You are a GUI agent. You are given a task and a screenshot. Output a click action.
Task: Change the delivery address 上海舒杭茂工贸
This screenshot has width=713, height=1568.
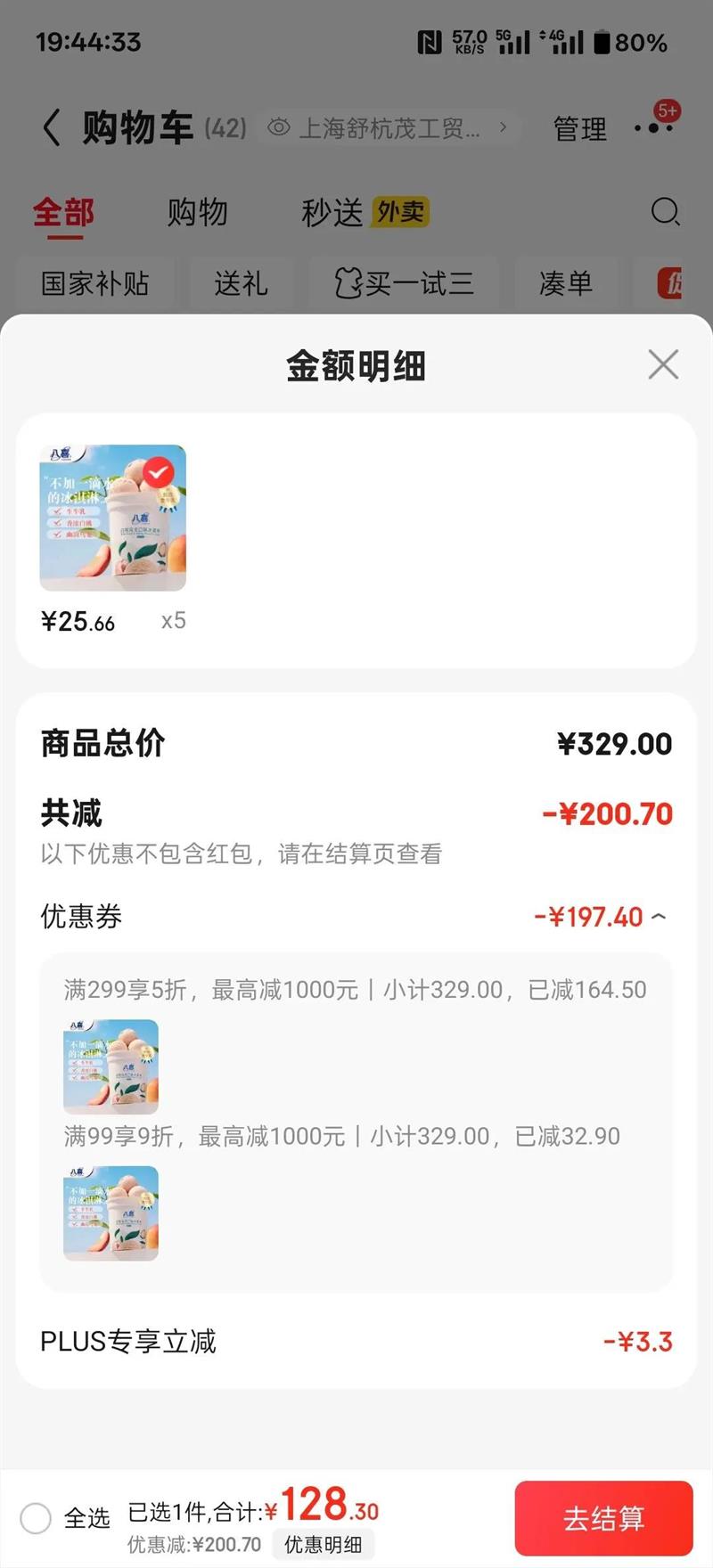(x=388, y=128)
